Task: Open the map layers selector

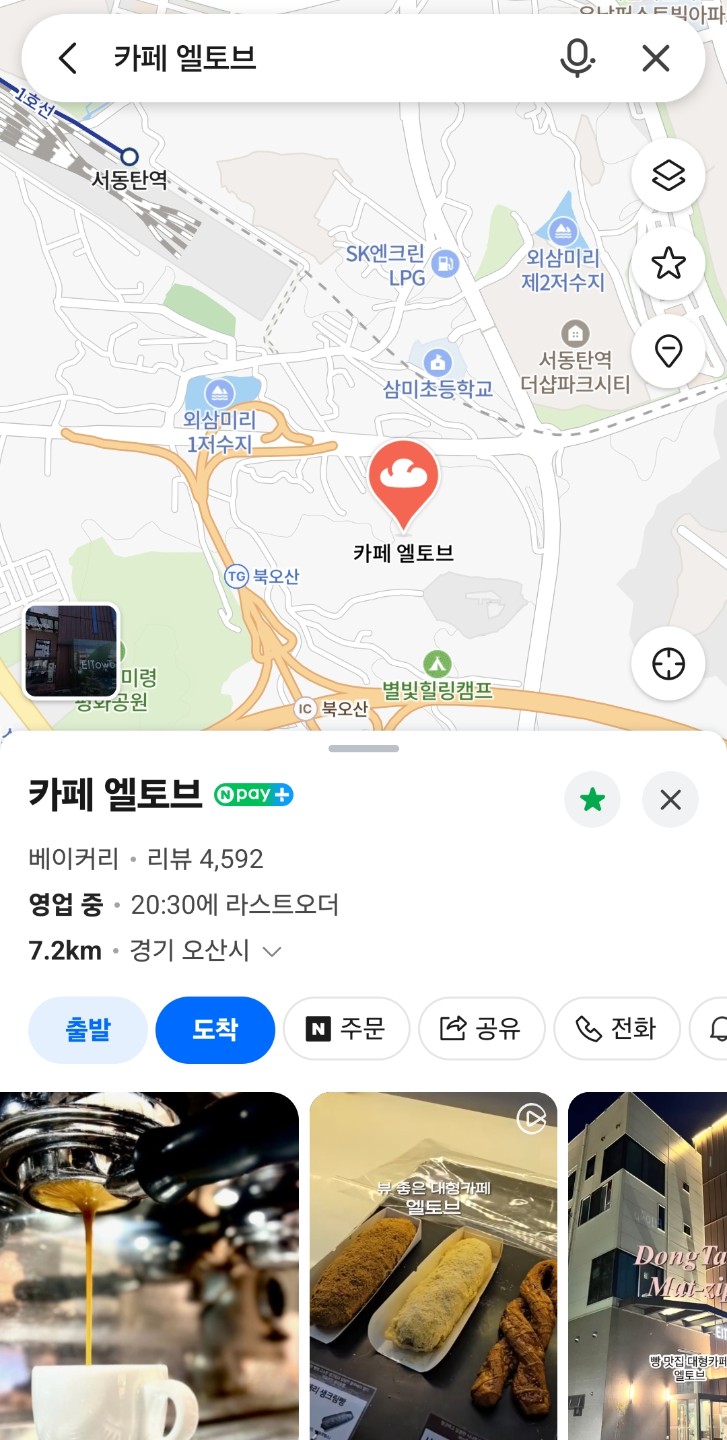Action: coord(667,176)
